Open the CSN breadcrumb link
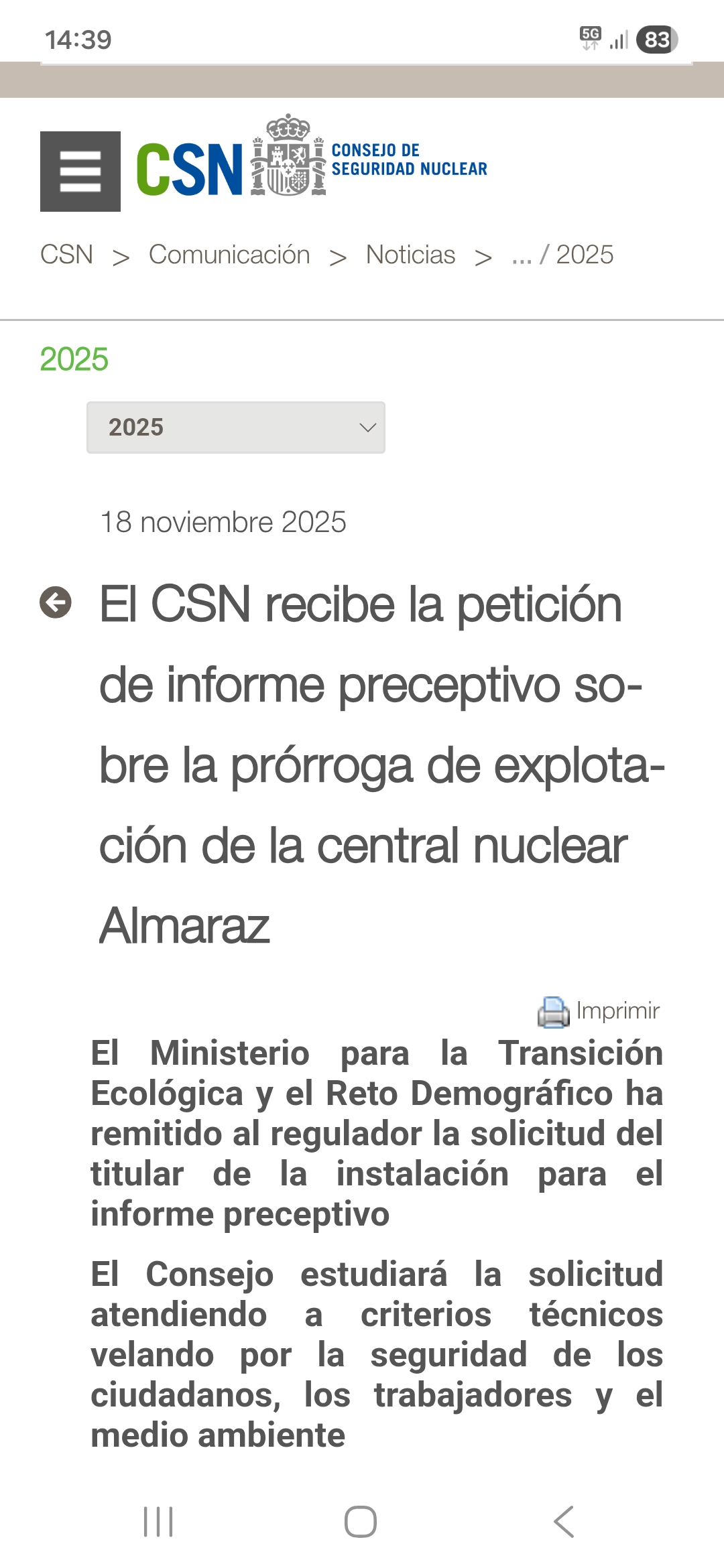 (66, 255)
